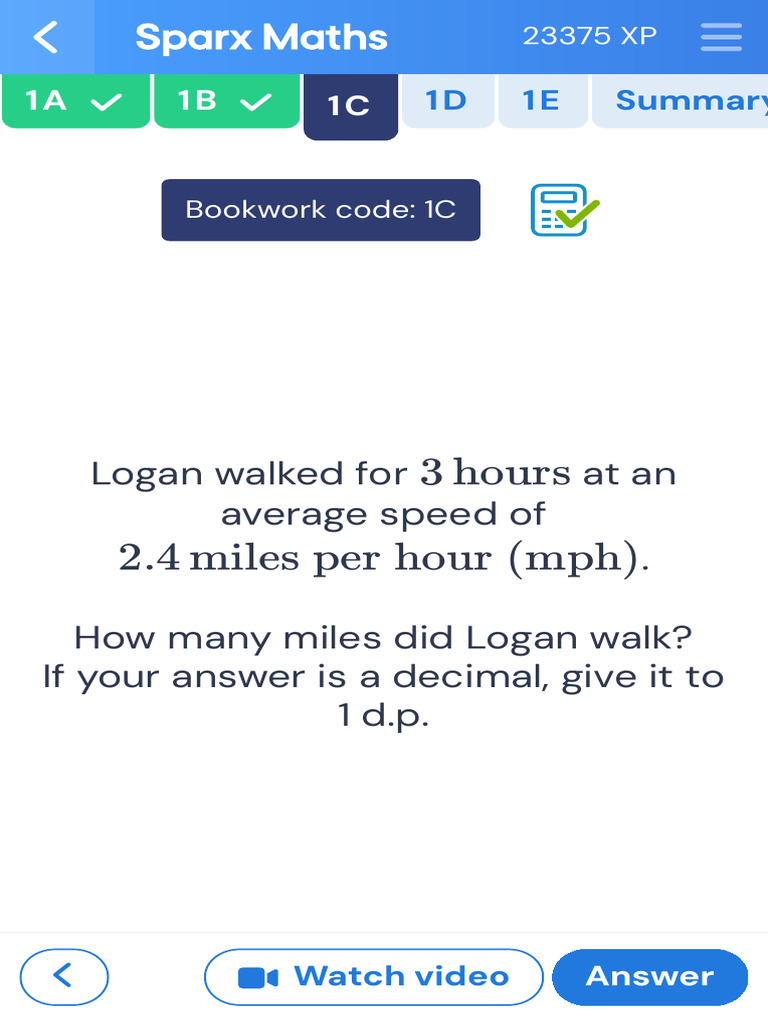768x1024 pixels.
Task: Switch to task 1A
Action: point(75,101)
